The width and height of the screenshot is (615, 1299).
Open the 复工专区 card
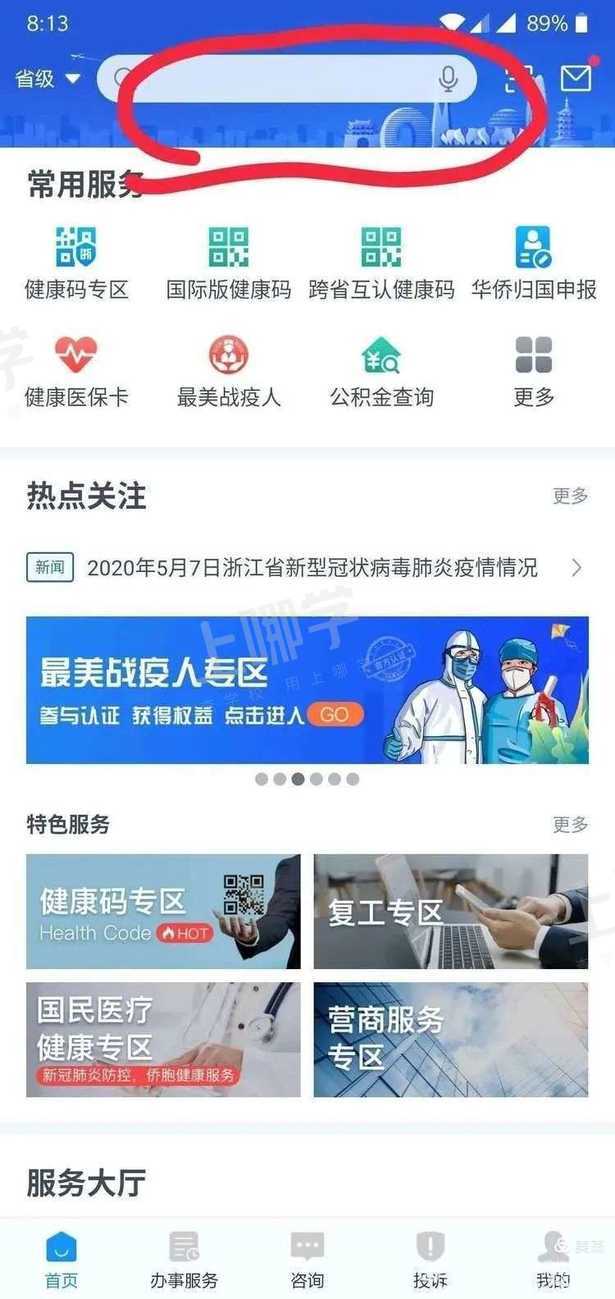(450, 911)
